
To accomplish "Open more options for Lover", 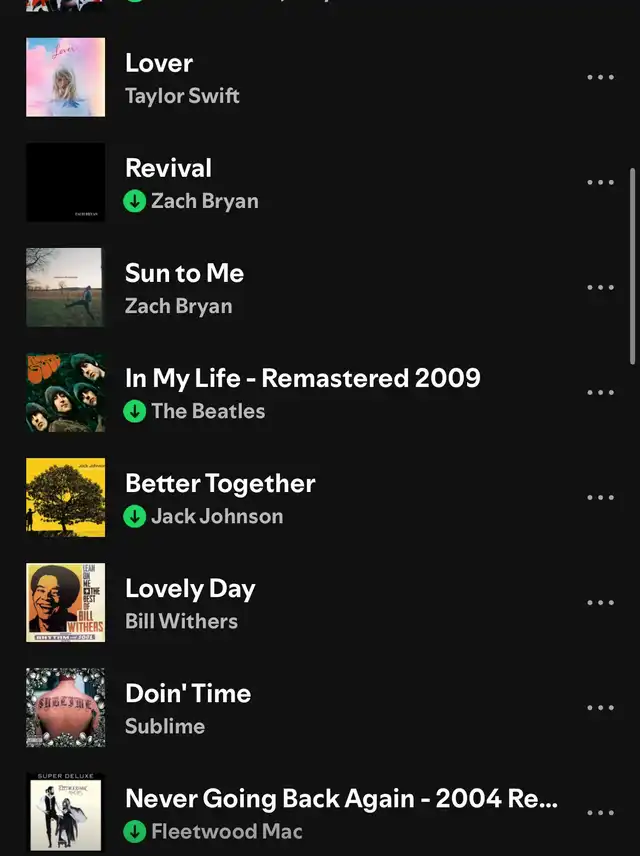I will pyautogui.click(x=600, y=77).
